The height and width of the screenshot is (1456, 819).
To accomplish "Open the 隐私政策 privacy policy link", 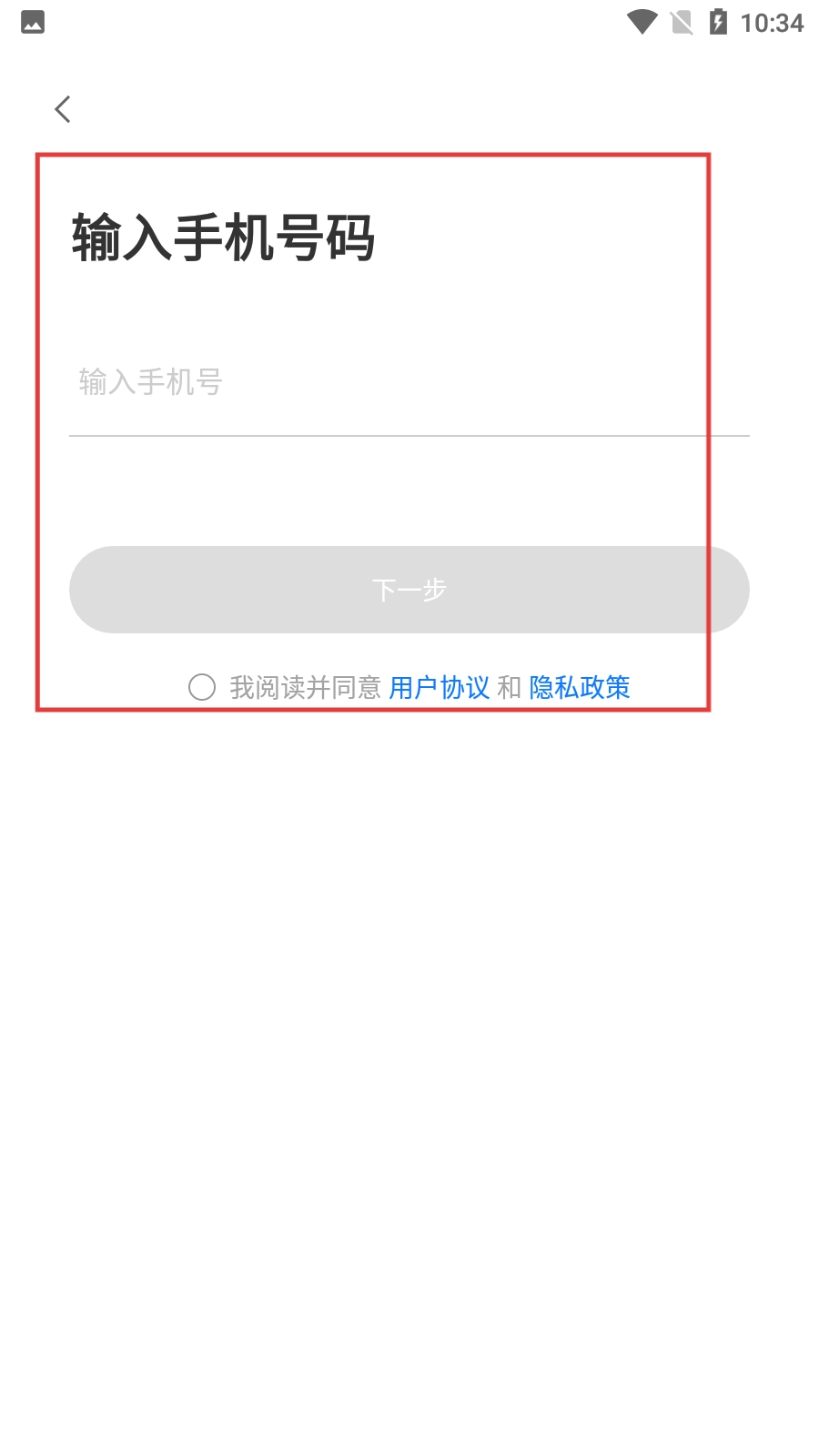I will coord(580,687).
